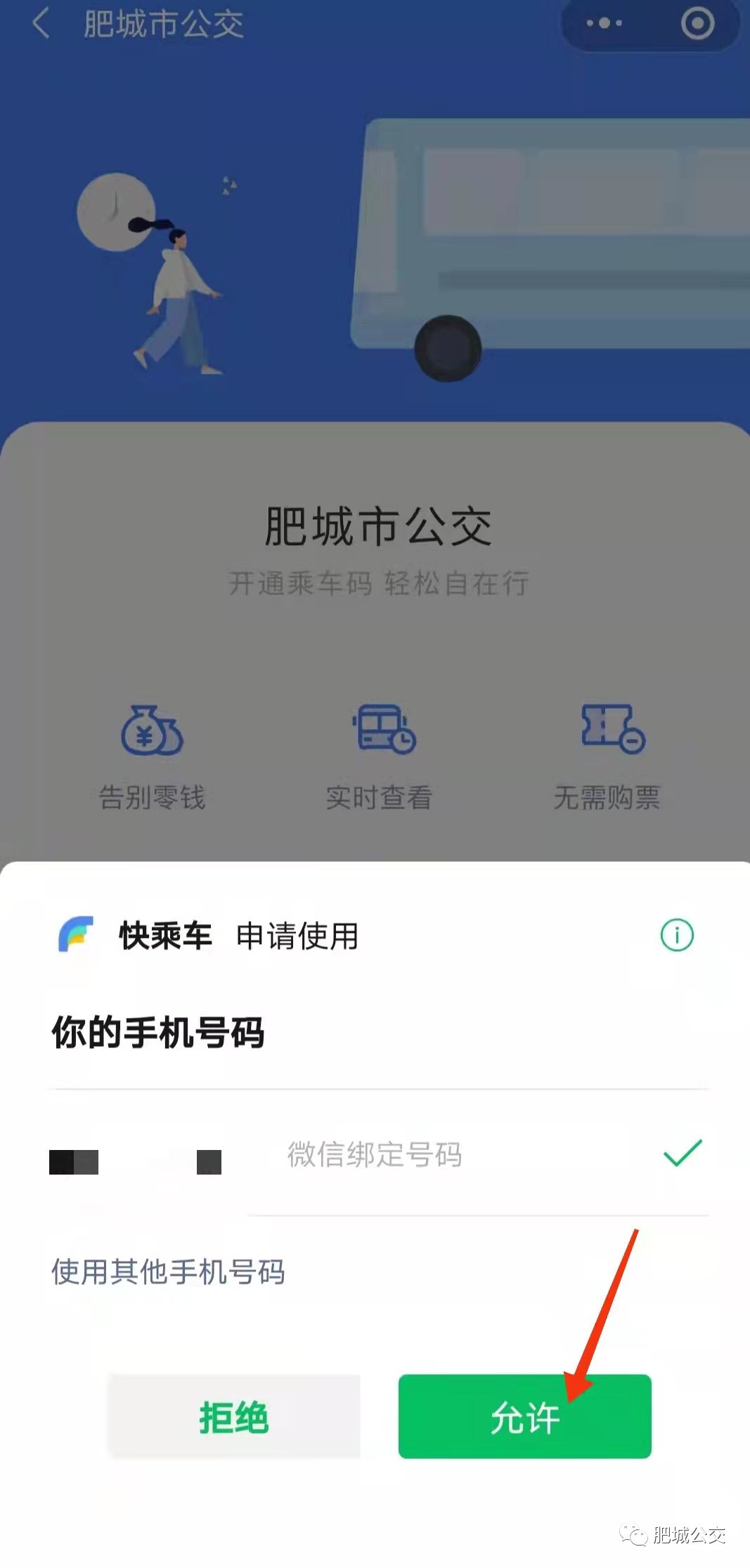Open the info icon beside 申请使用
The width and height of the screenshot is (750, 1568).
click(x=677, y=936)
